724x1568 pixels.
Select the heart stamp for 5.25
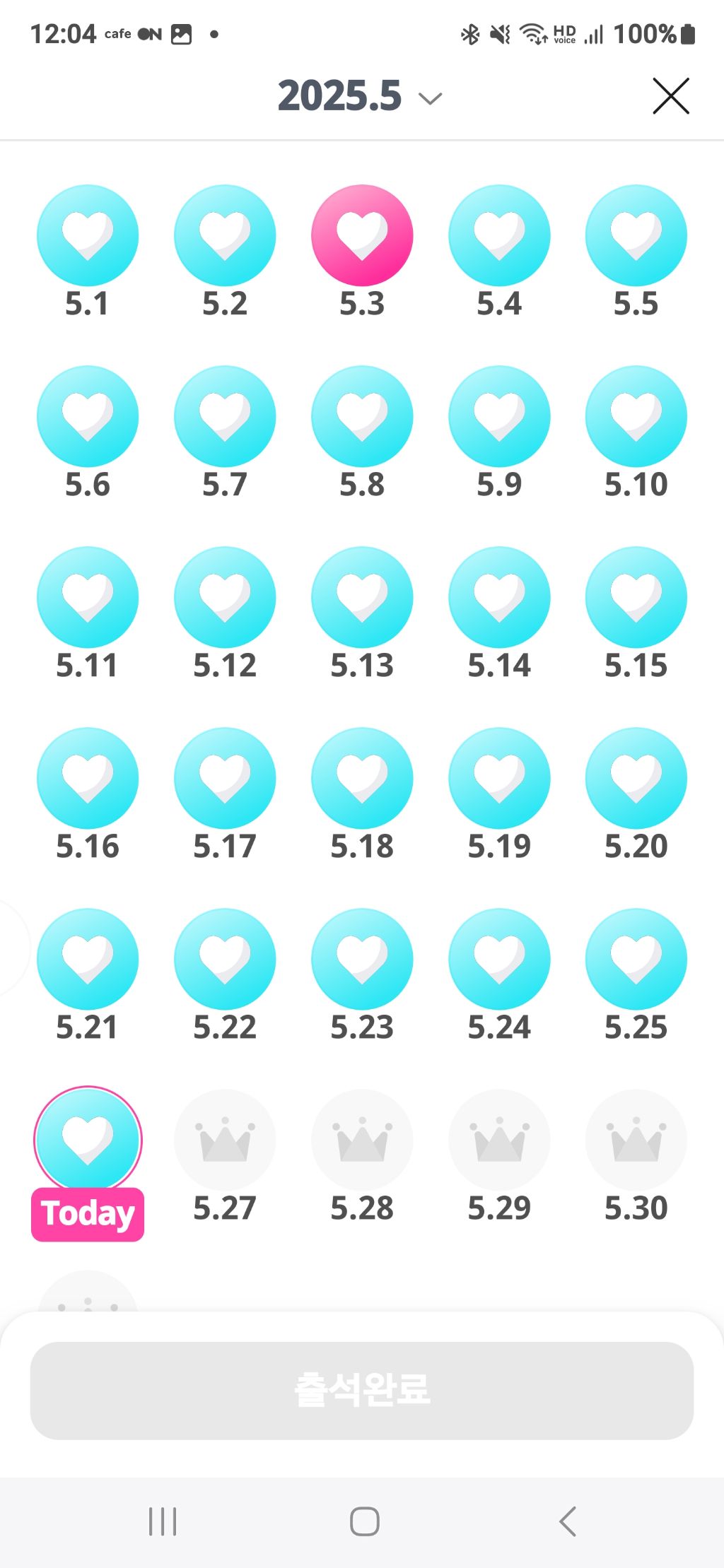point(636,959)
